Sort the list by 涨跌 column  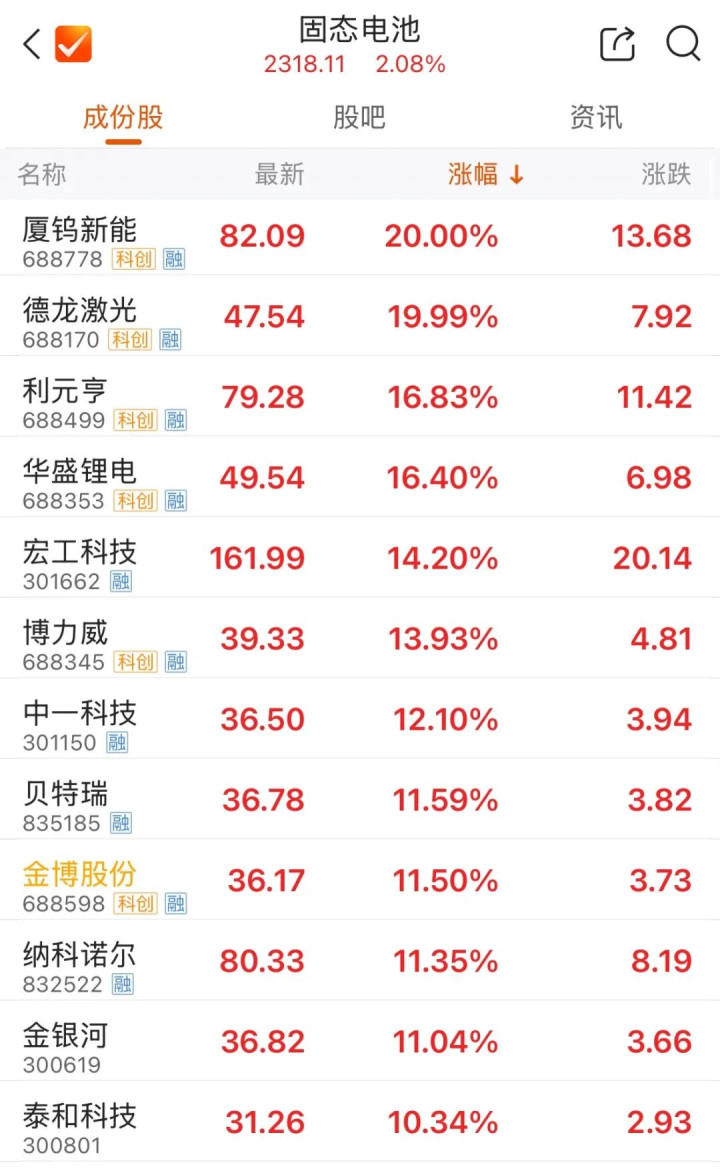coord(666,174)
